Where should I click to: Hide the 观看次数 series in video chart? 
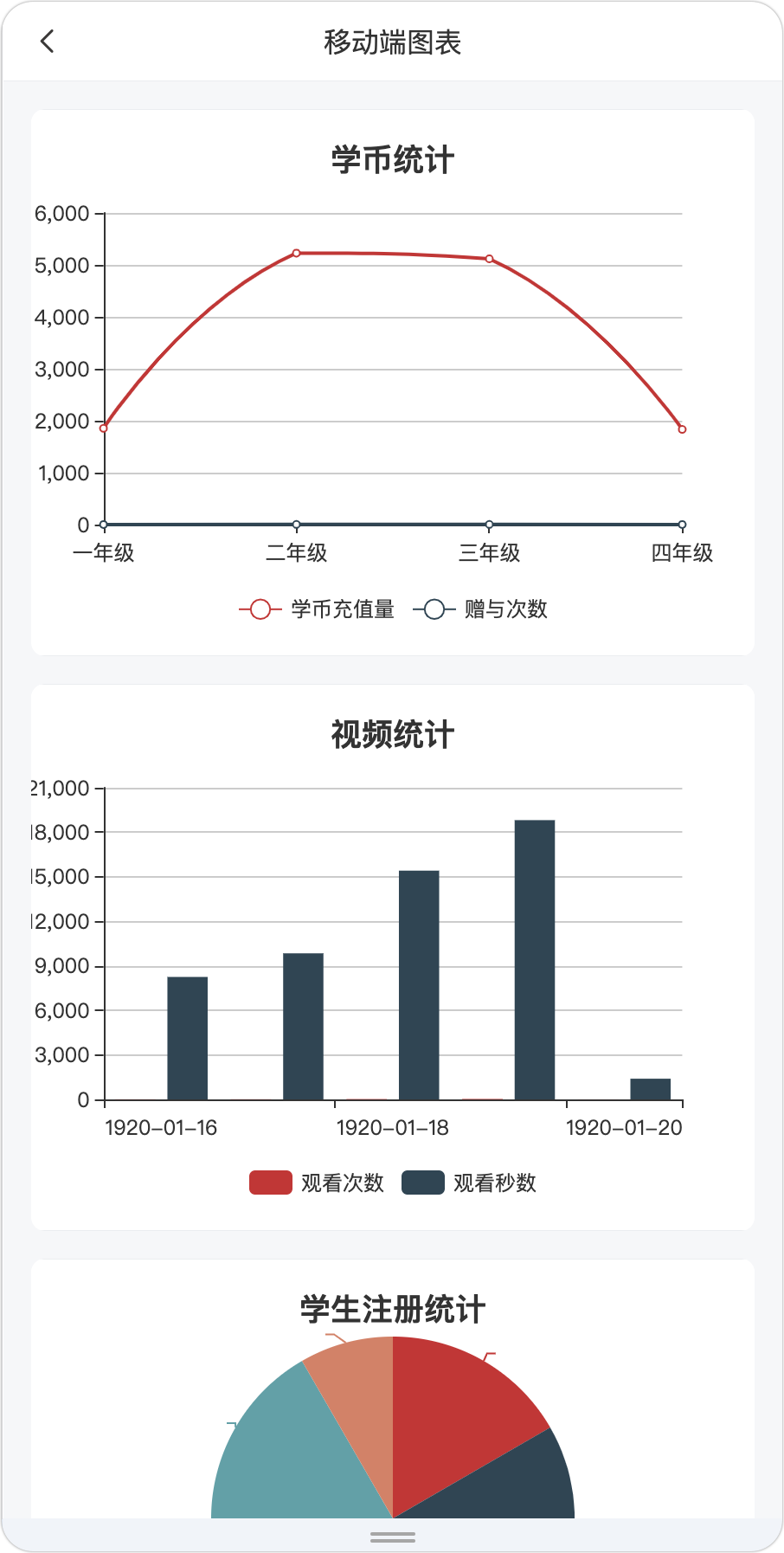tap(317, 1182)
